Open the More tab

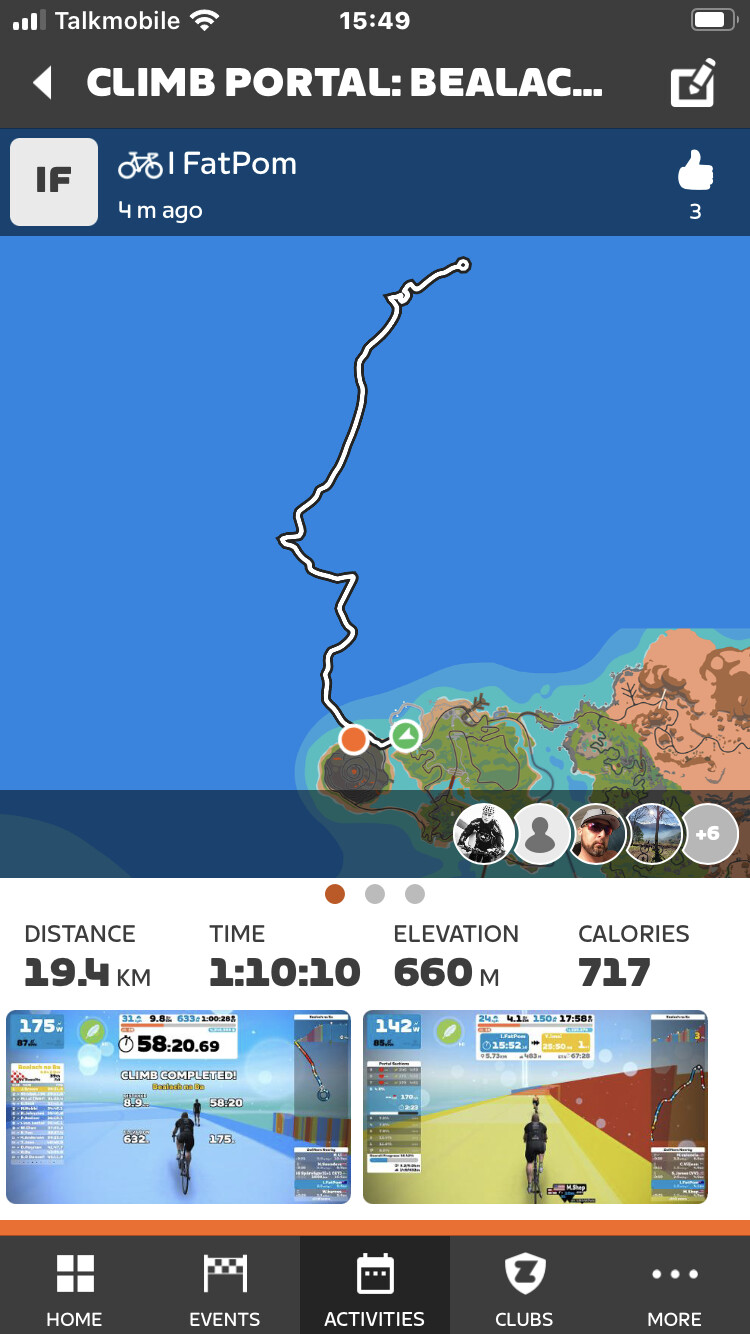tap(675, 1287)
